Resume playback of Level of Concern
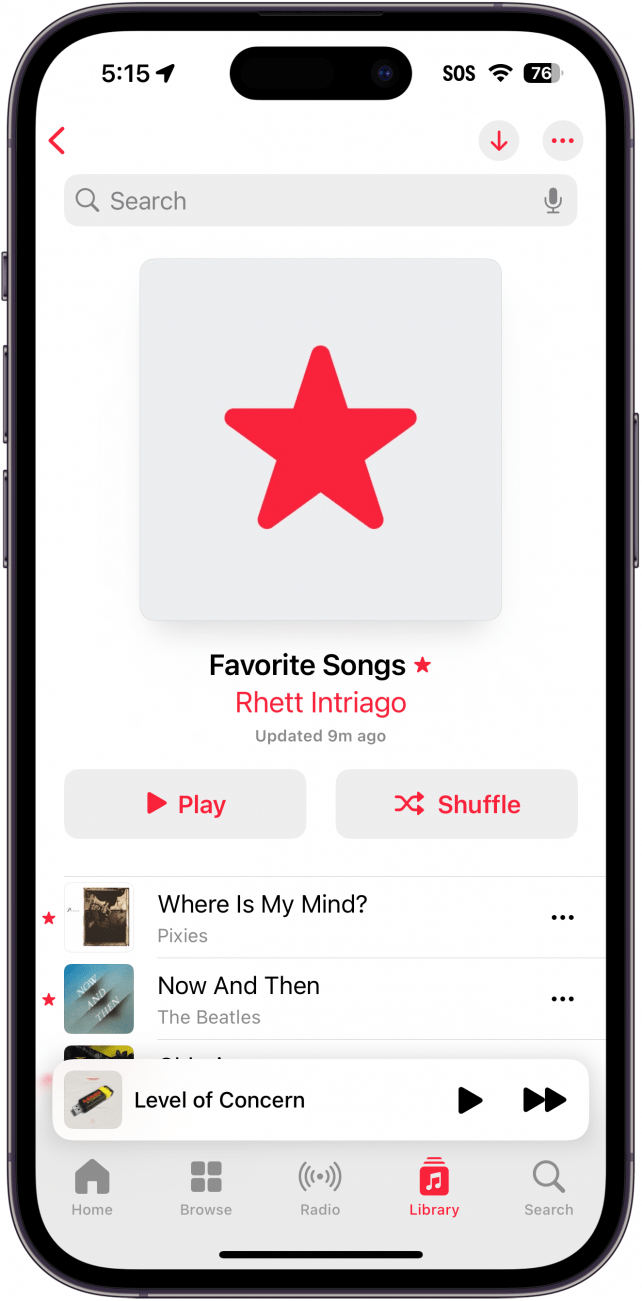Image resolution: width=642 pixels, height=1301 pixels. (470, 1100)
